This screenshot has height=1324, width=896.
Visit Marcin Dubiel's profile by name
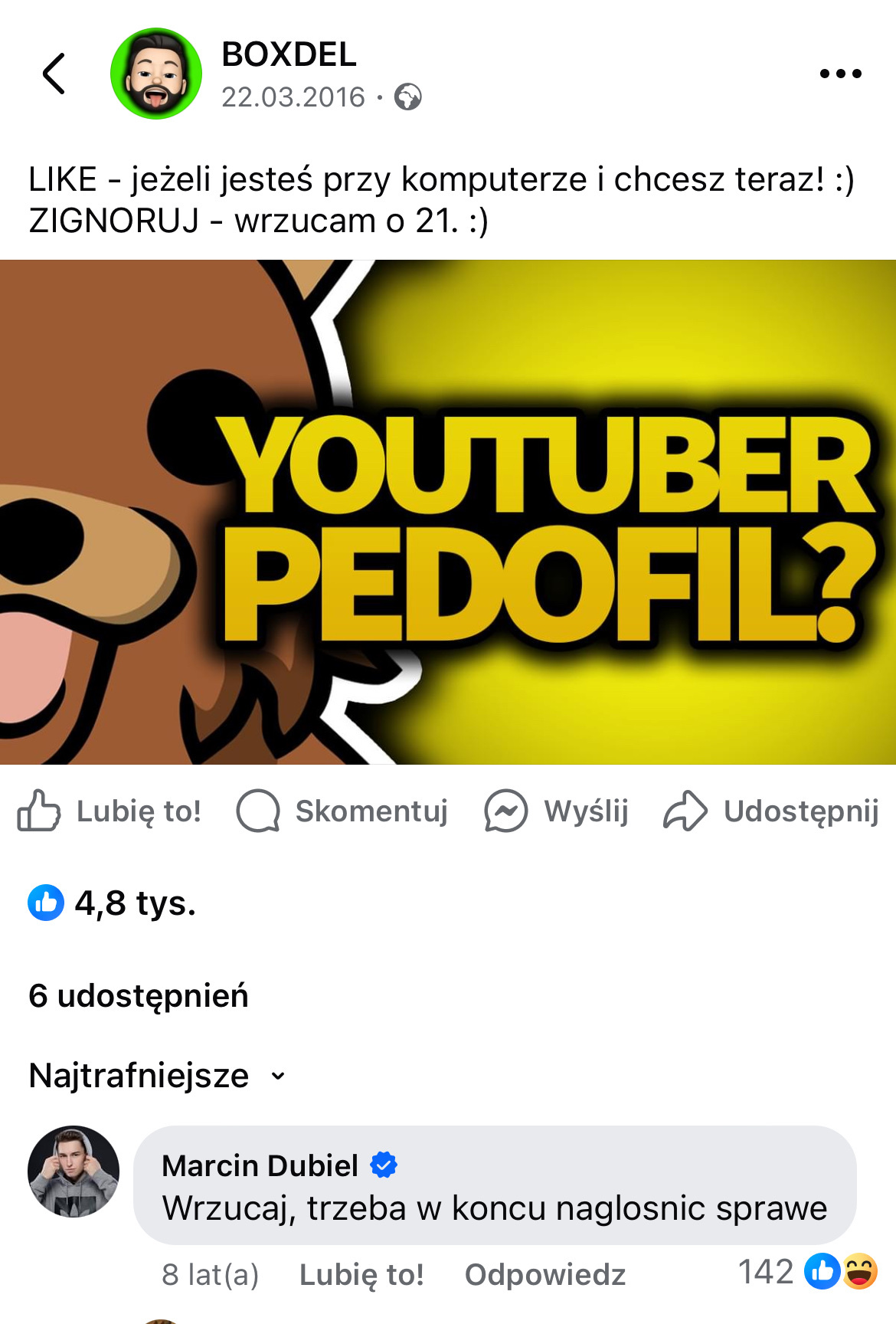click(260, 1165)
